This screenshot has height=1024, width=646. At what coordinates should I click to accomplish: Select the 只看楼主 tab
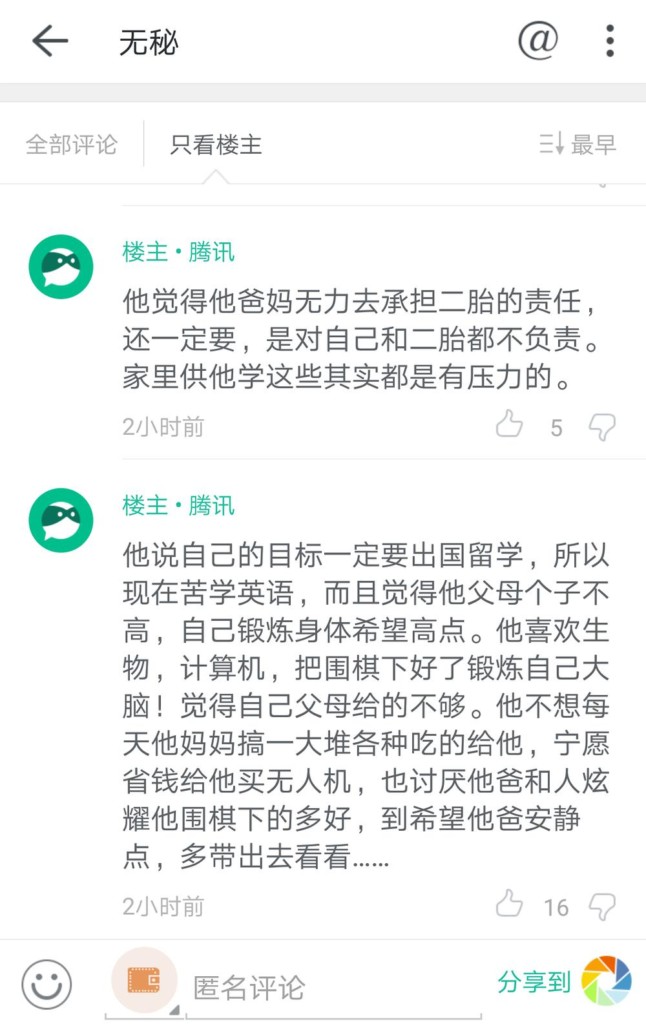click(x=216, y=144)
